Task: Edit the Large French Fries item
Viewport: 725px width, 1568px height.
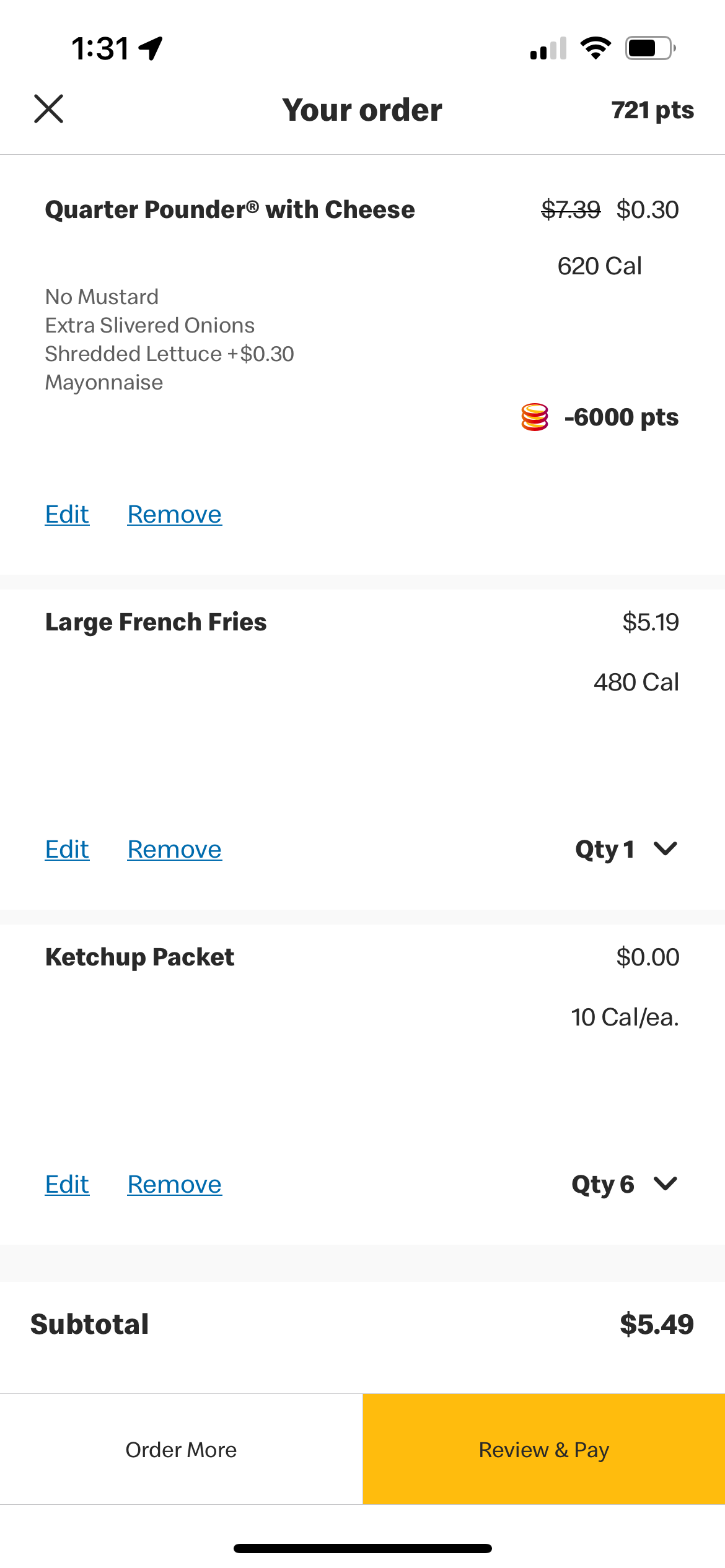Action: pos(67,850)
